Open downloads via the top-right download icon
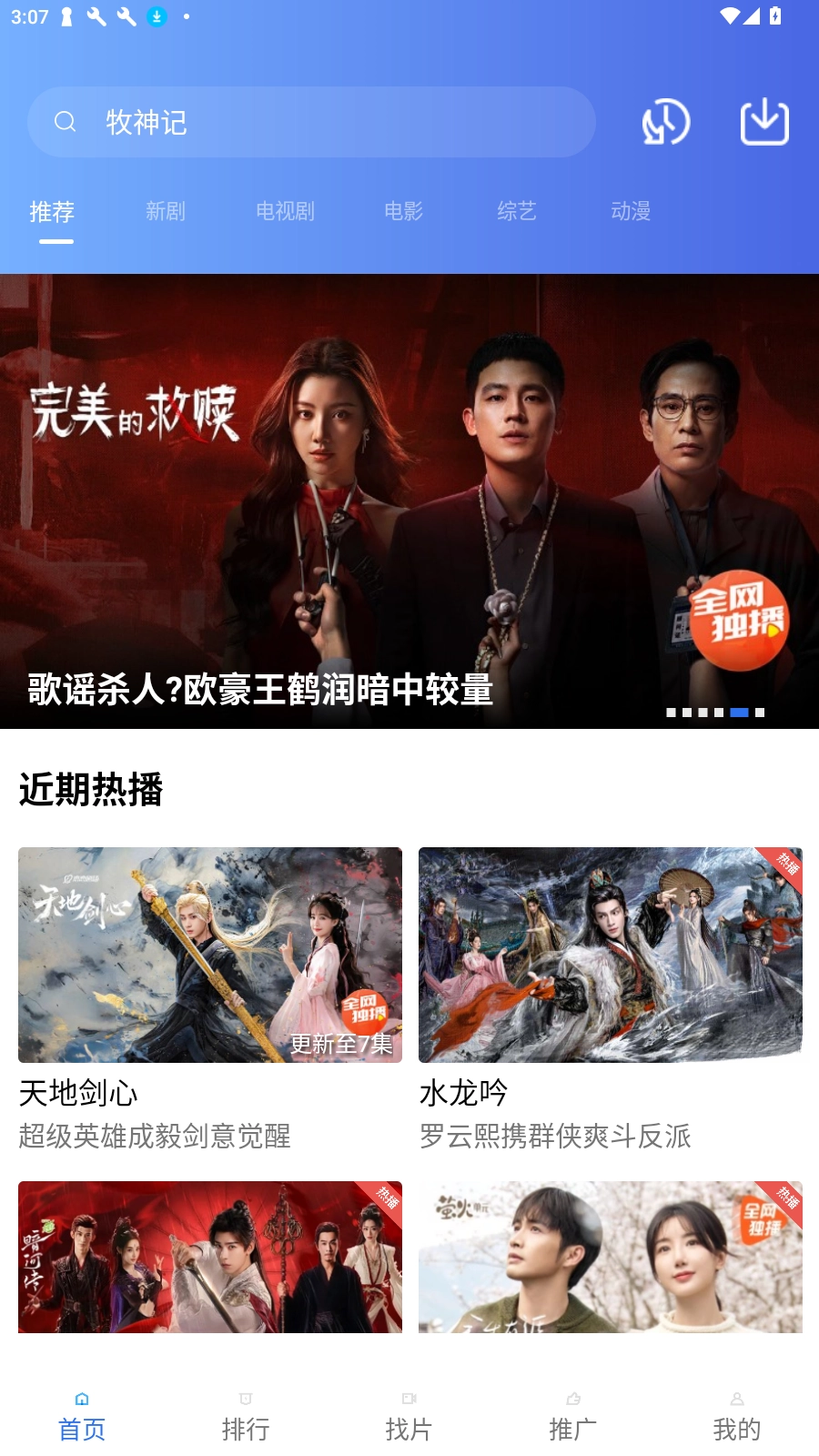 coord(764,121)
